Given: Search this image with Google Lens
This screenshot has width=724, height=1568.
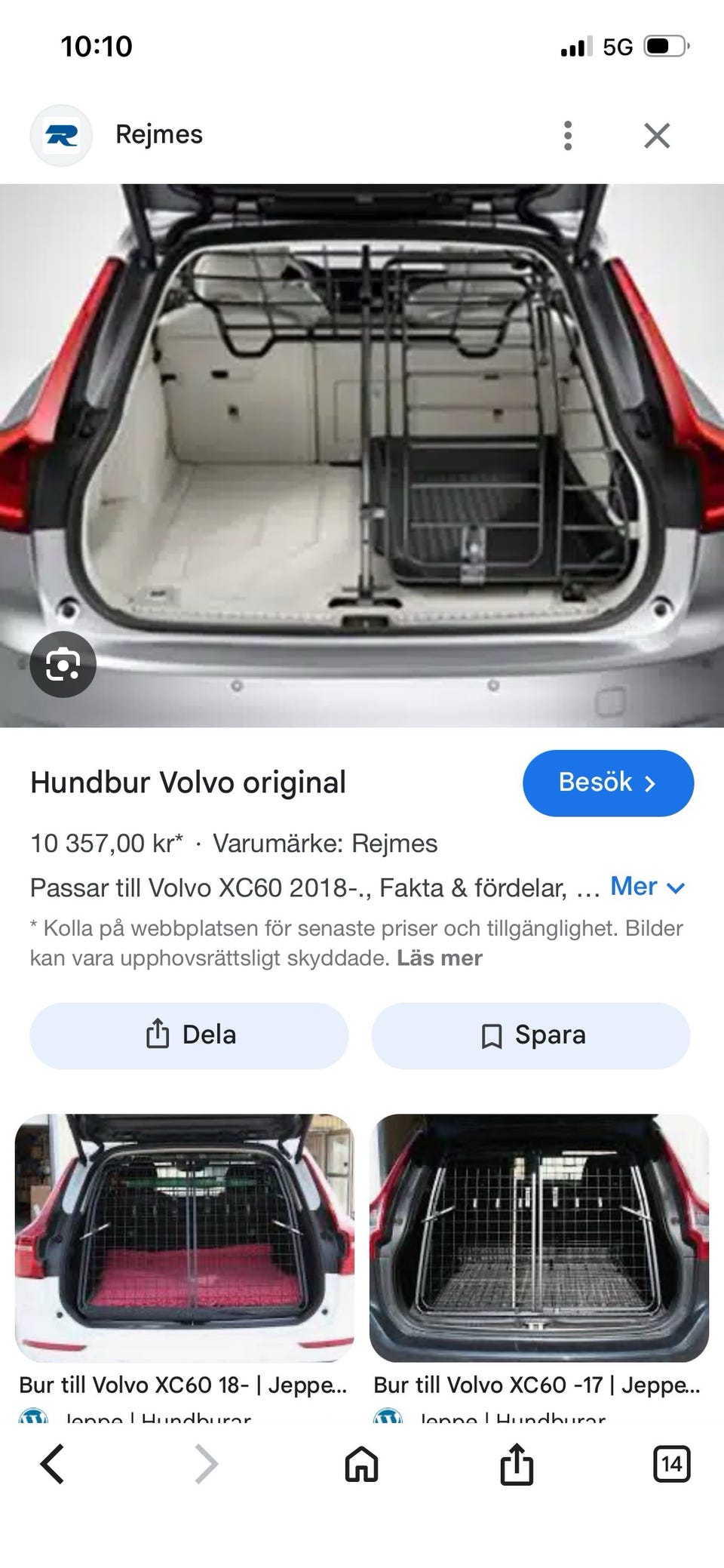Looking at the screenshot, I should pos(63,664).
